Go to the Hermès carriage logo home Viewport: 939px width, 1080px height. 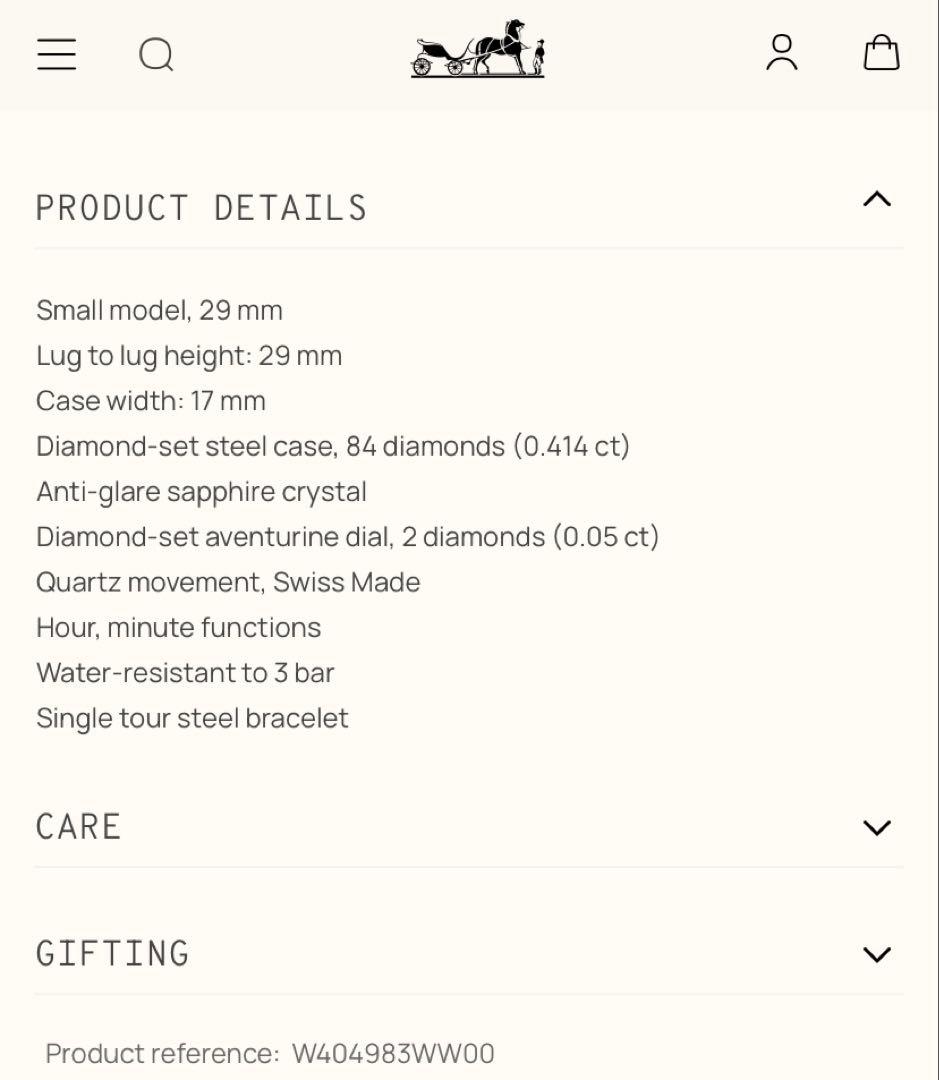point(477,50)
